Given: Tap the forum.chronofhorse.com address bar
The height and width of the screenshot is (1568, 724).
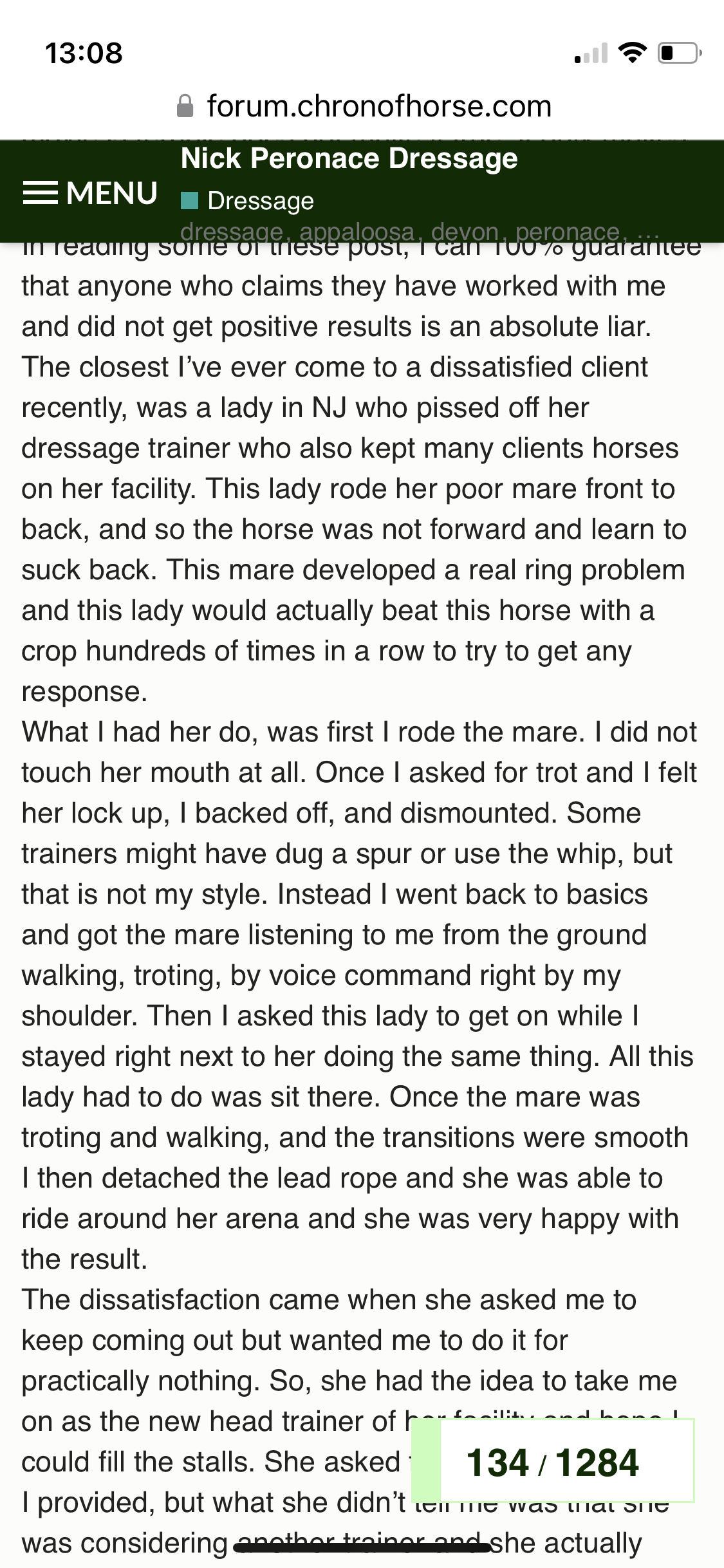Looking at the screenshot, I should click(x=364, y=106).
